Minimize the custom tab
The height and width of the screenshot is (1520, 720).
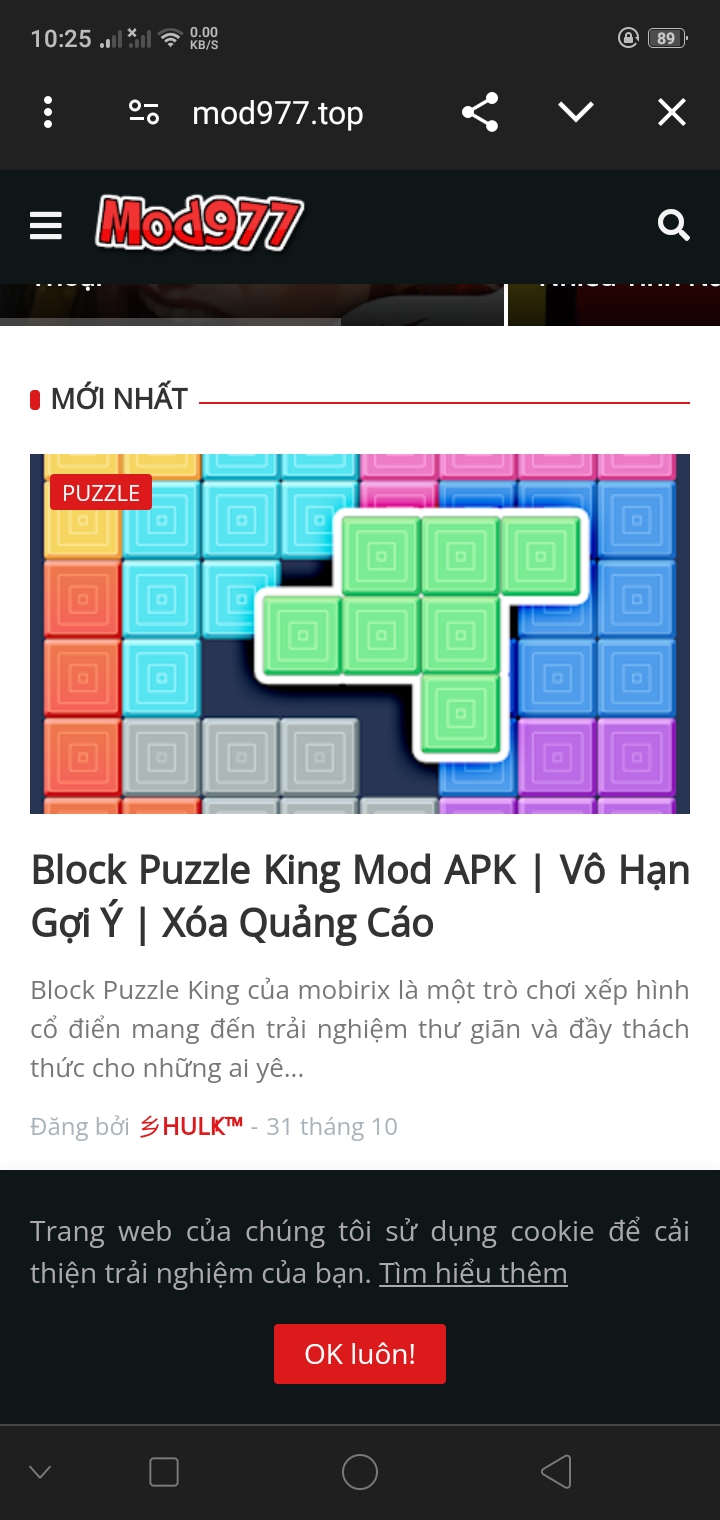pyautogui.click(x=576, y=113)
